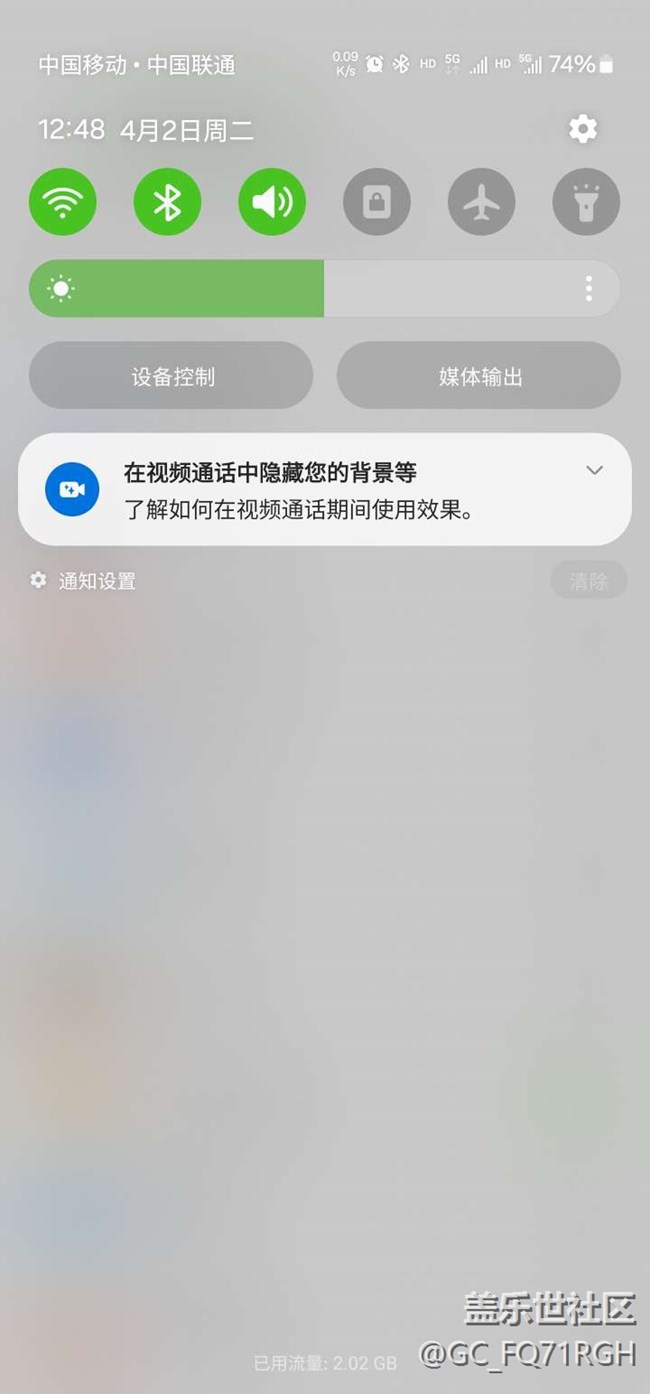Expand the video call notification chevron
Image resolution: width=650 pixels, height=1394 pixels.
(594, 471)
